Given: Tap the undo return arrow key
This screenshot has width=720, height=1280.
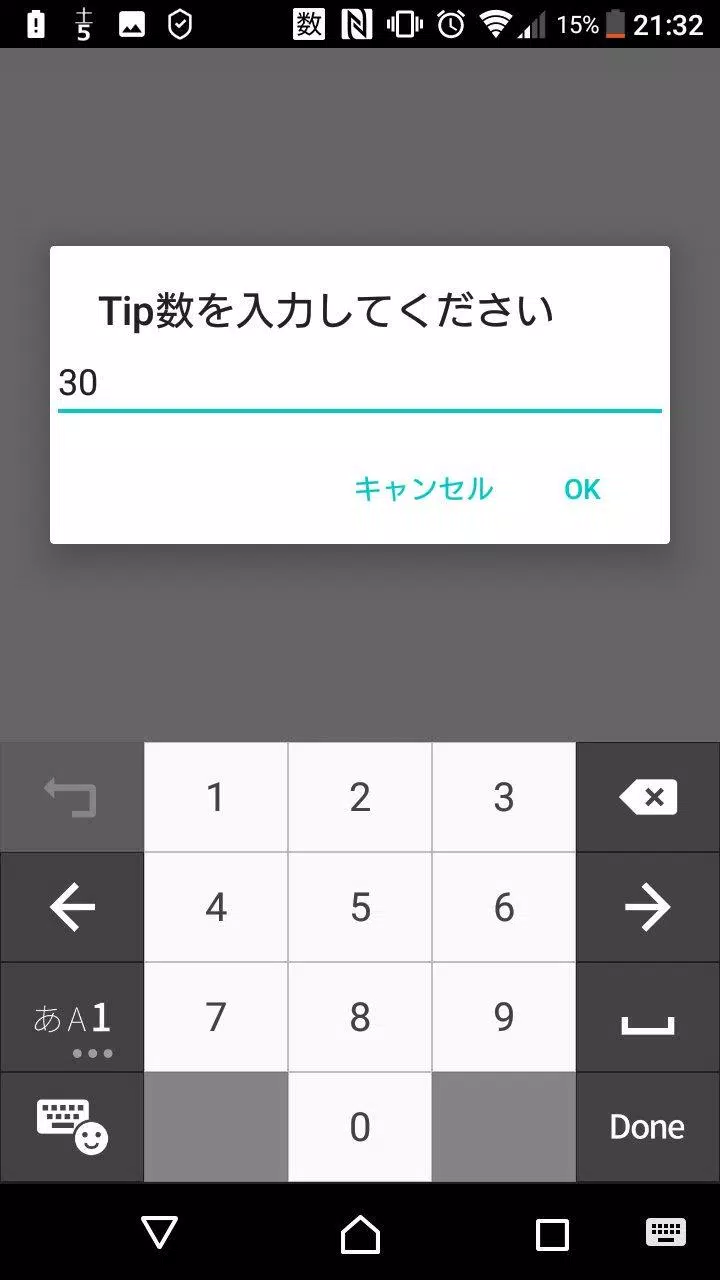Looking at the screenshot, I should tap(71, 796).
